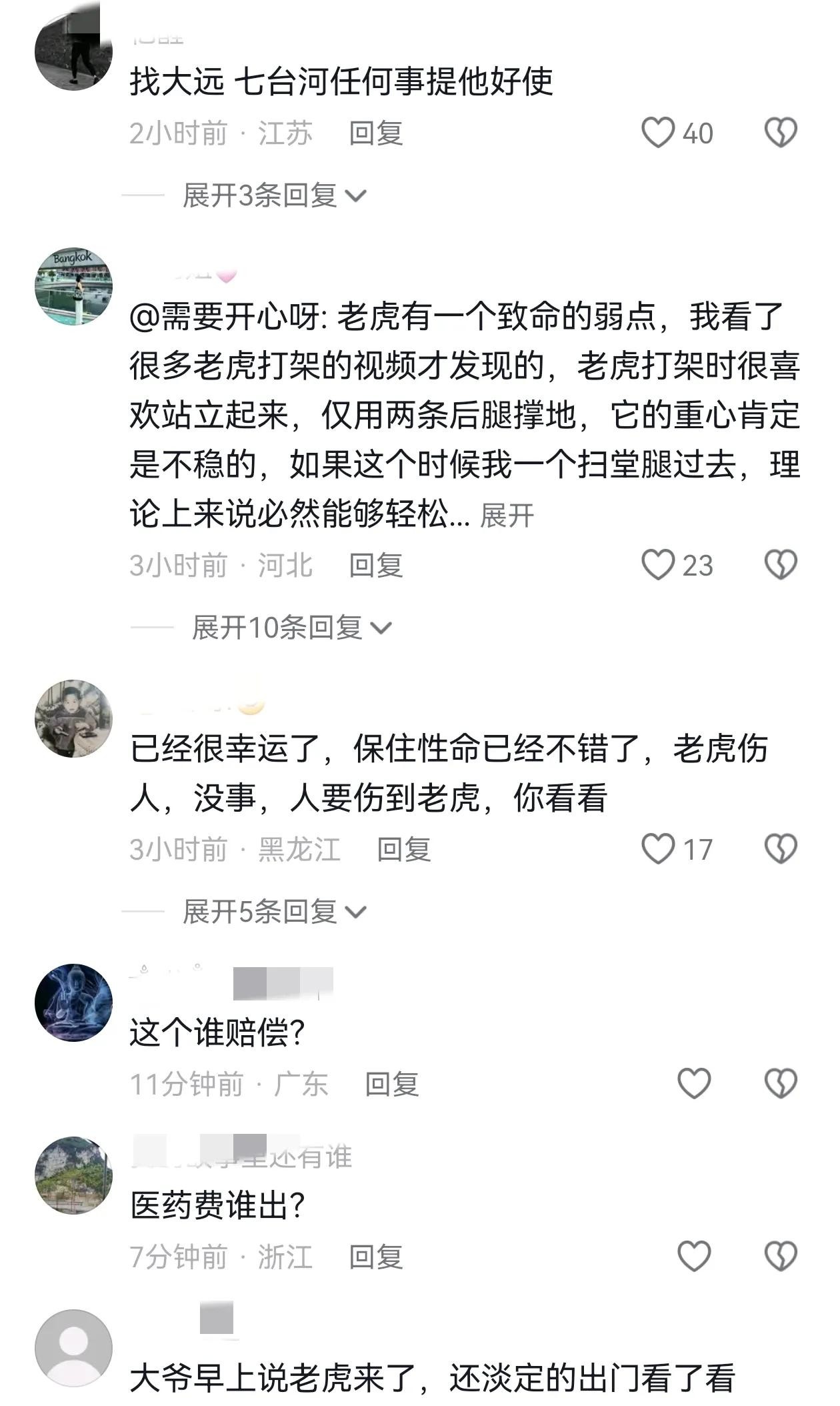
Task: Reply to the comment from 河北
Action: click(x=376, y=566)
